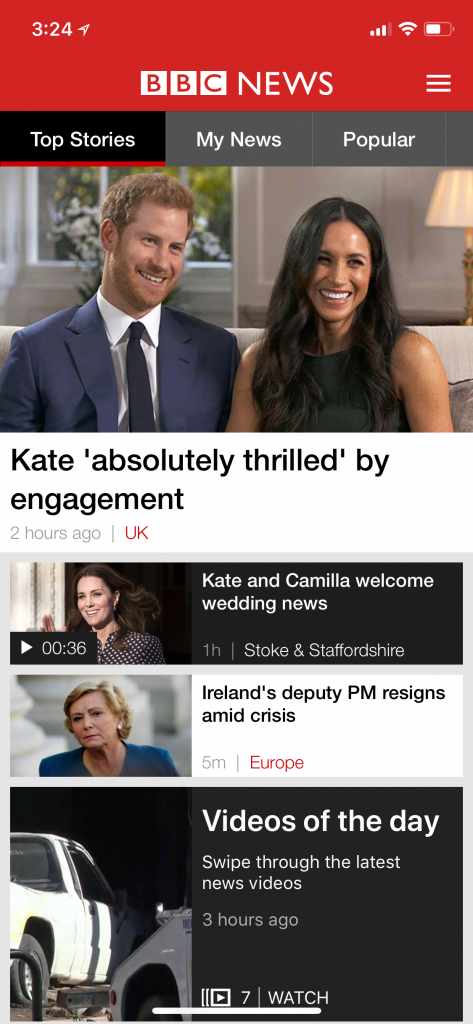The height and width of the screenshot is (1024, 473).
Task: Switch to the My News tab
Action: [x=239, y=139]
